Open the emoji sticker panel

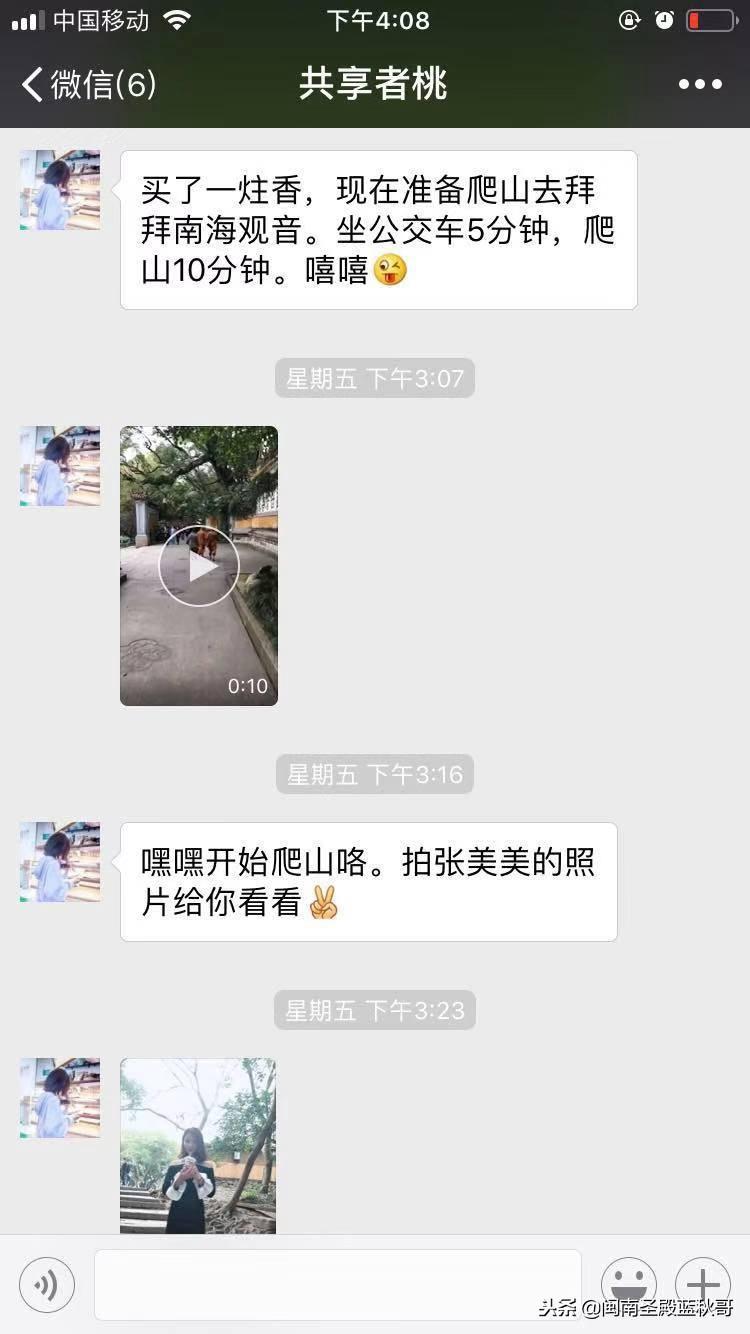[629, 1285]
